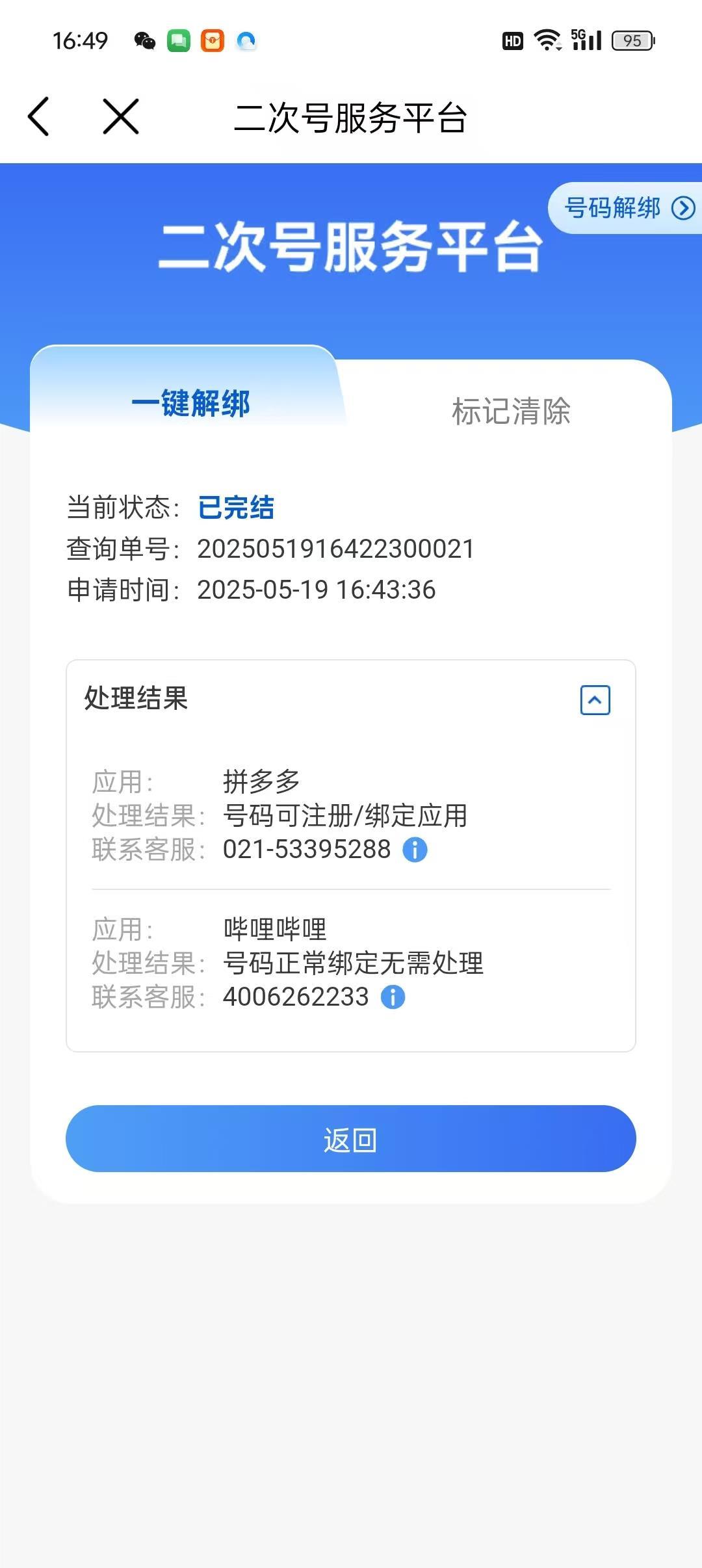Tap the 返回 button
This screenshot has height=1568, width=702.
point(351,1139)
